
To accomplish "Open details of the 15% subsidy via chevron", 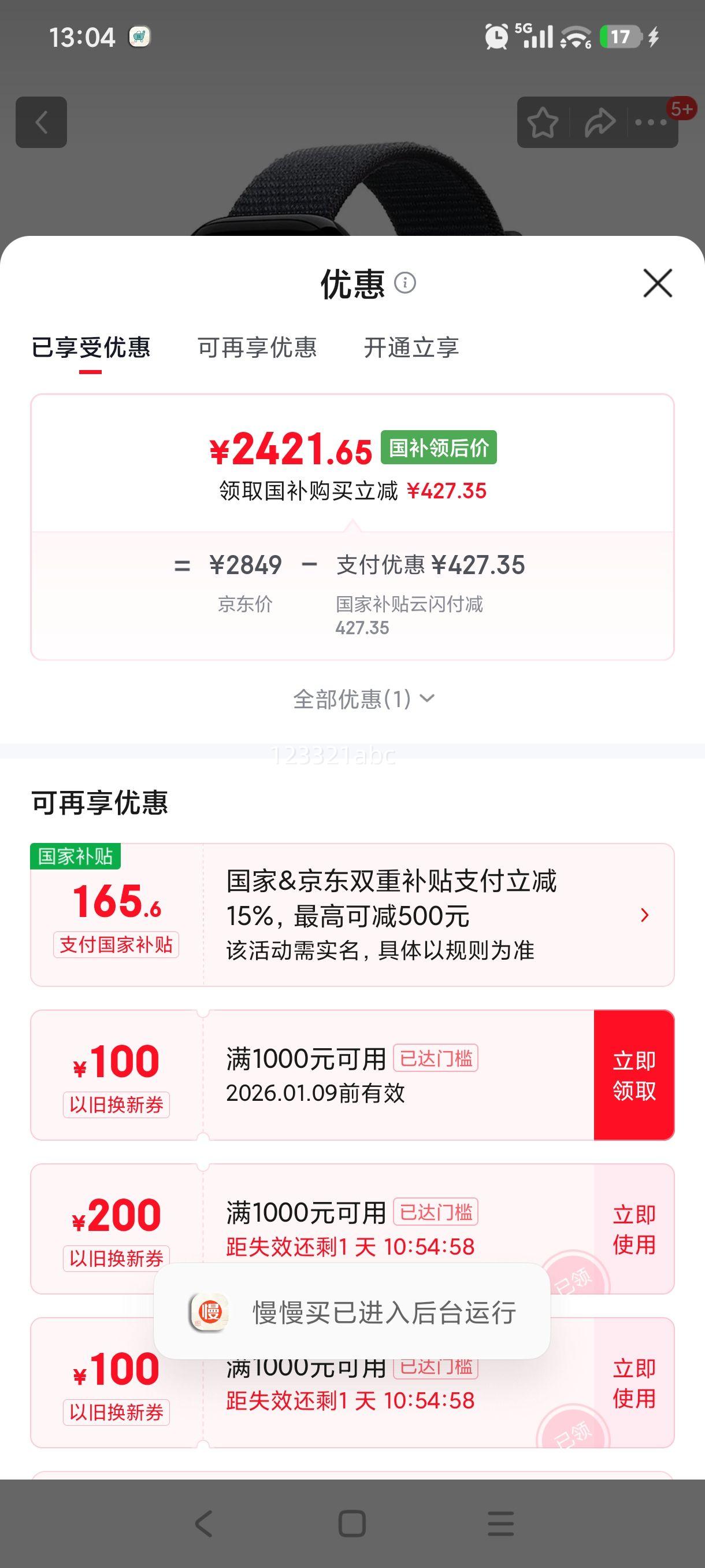I will (x=645, y=915).
